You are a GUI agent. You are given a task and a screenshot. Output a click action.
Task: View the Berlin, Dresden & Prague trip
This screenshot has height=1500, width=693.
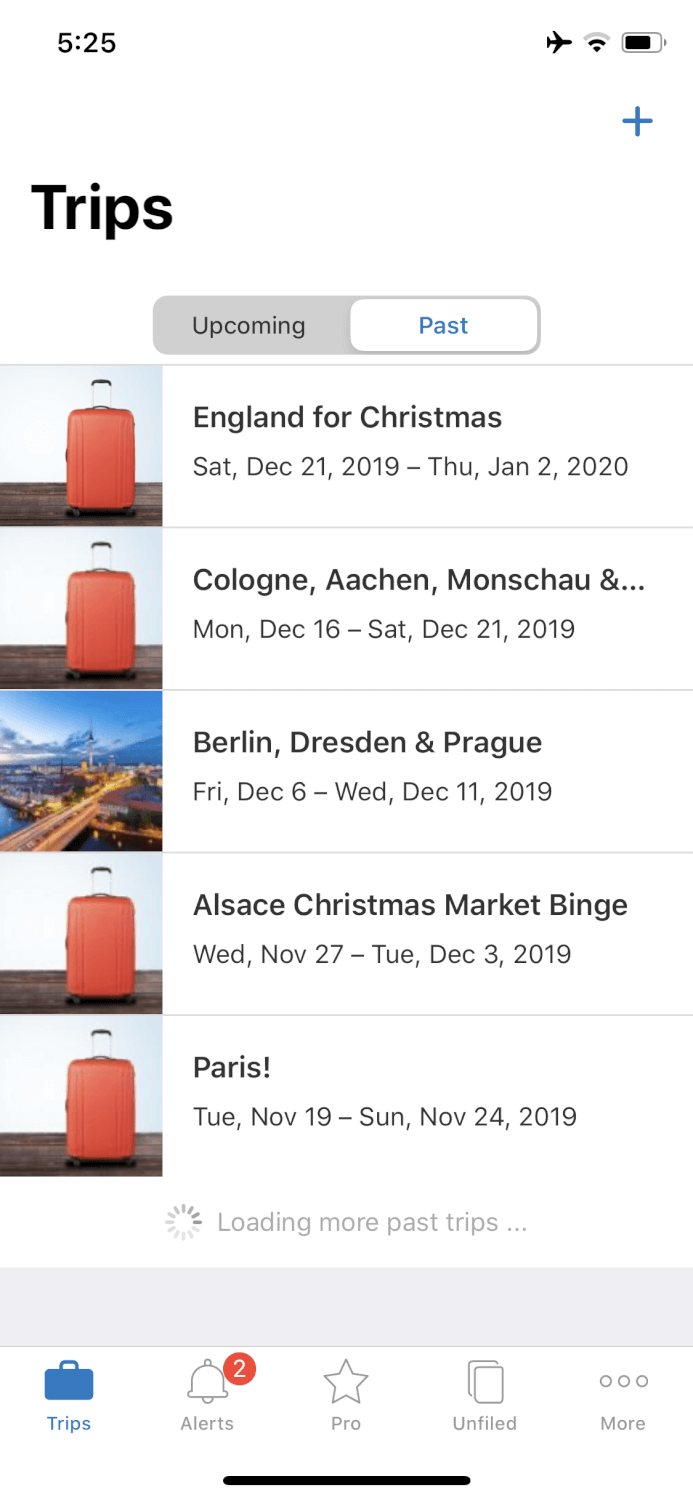(346, 771)
